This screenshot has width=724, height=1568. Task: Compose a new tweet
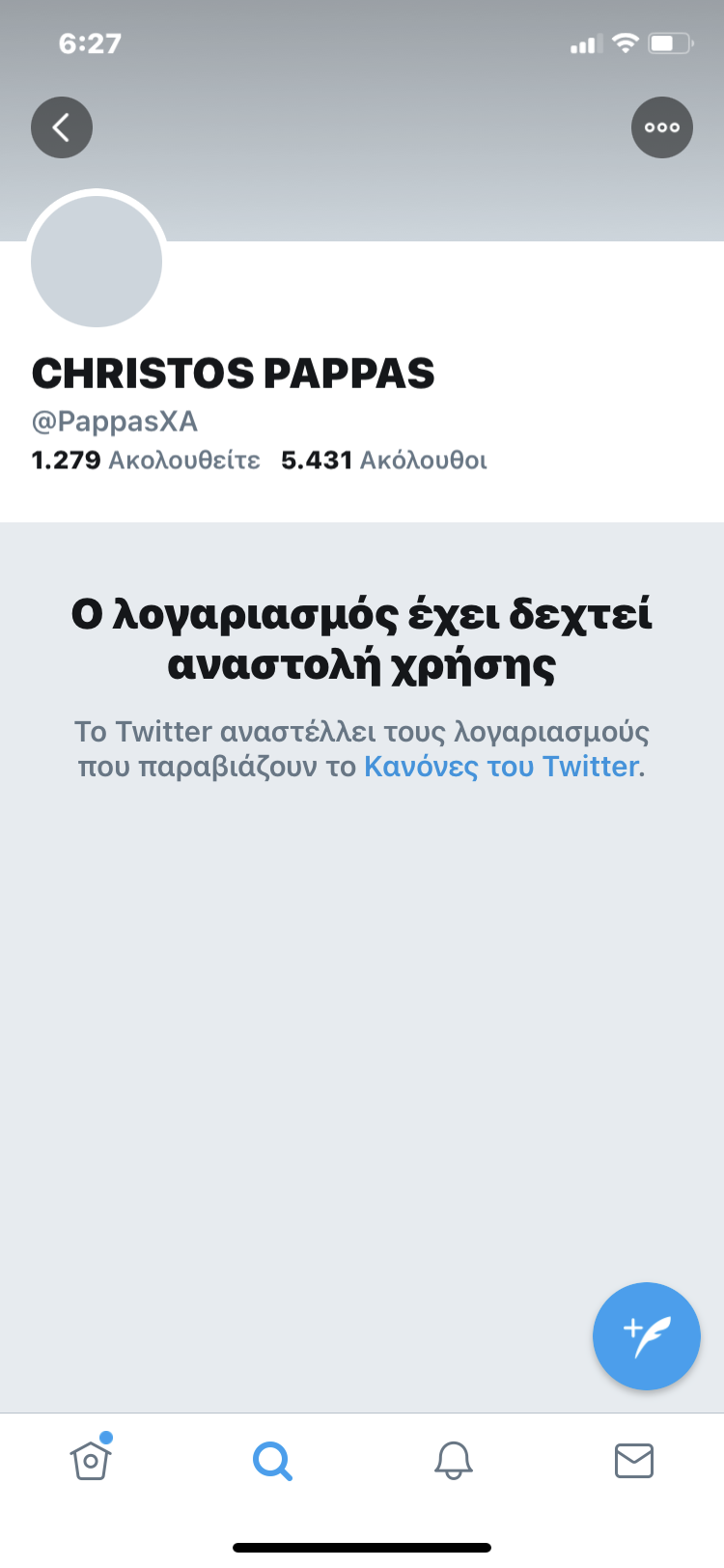click(646, 1336)
